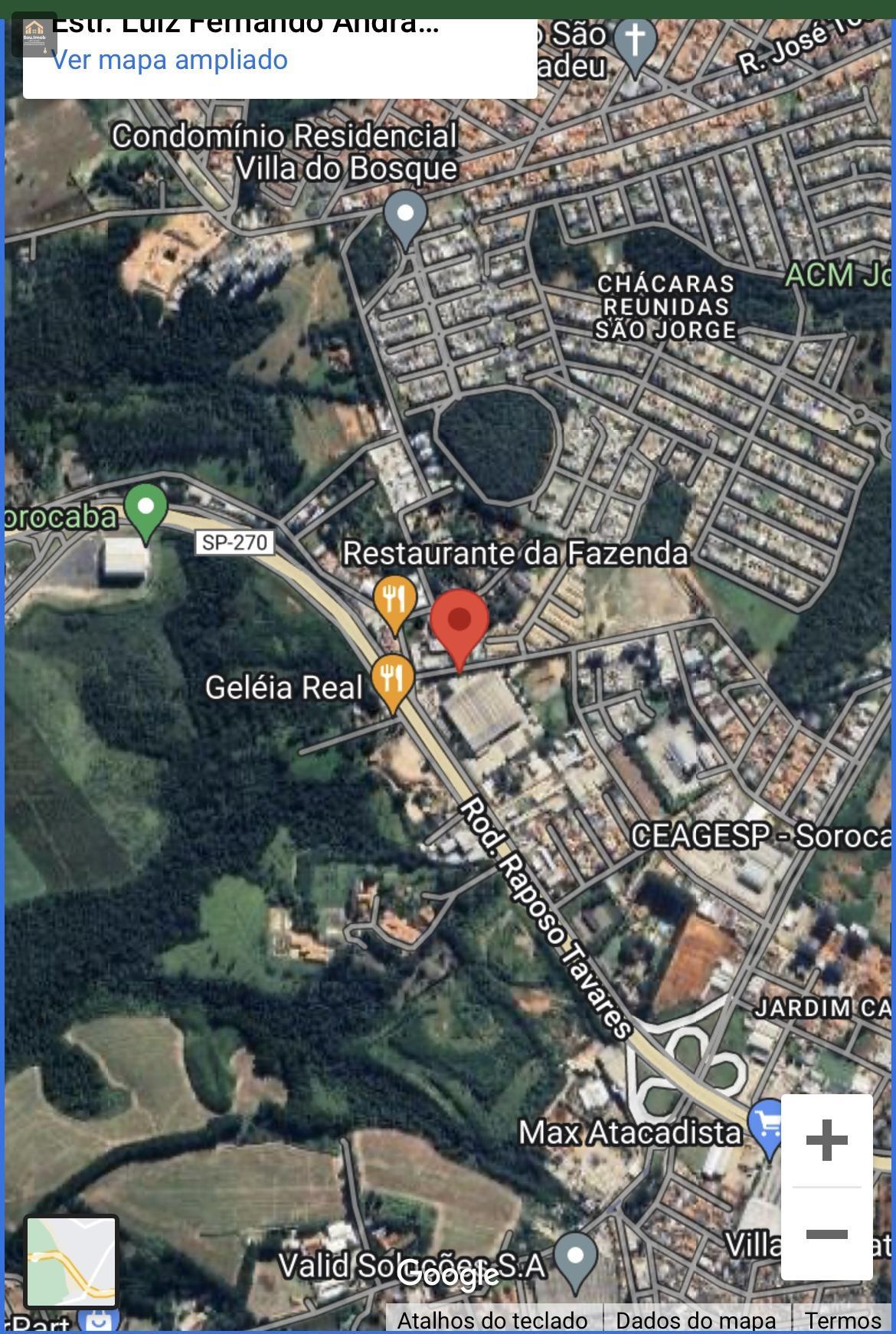Open the Valid Soluções S.A marker

(575, 1258)
